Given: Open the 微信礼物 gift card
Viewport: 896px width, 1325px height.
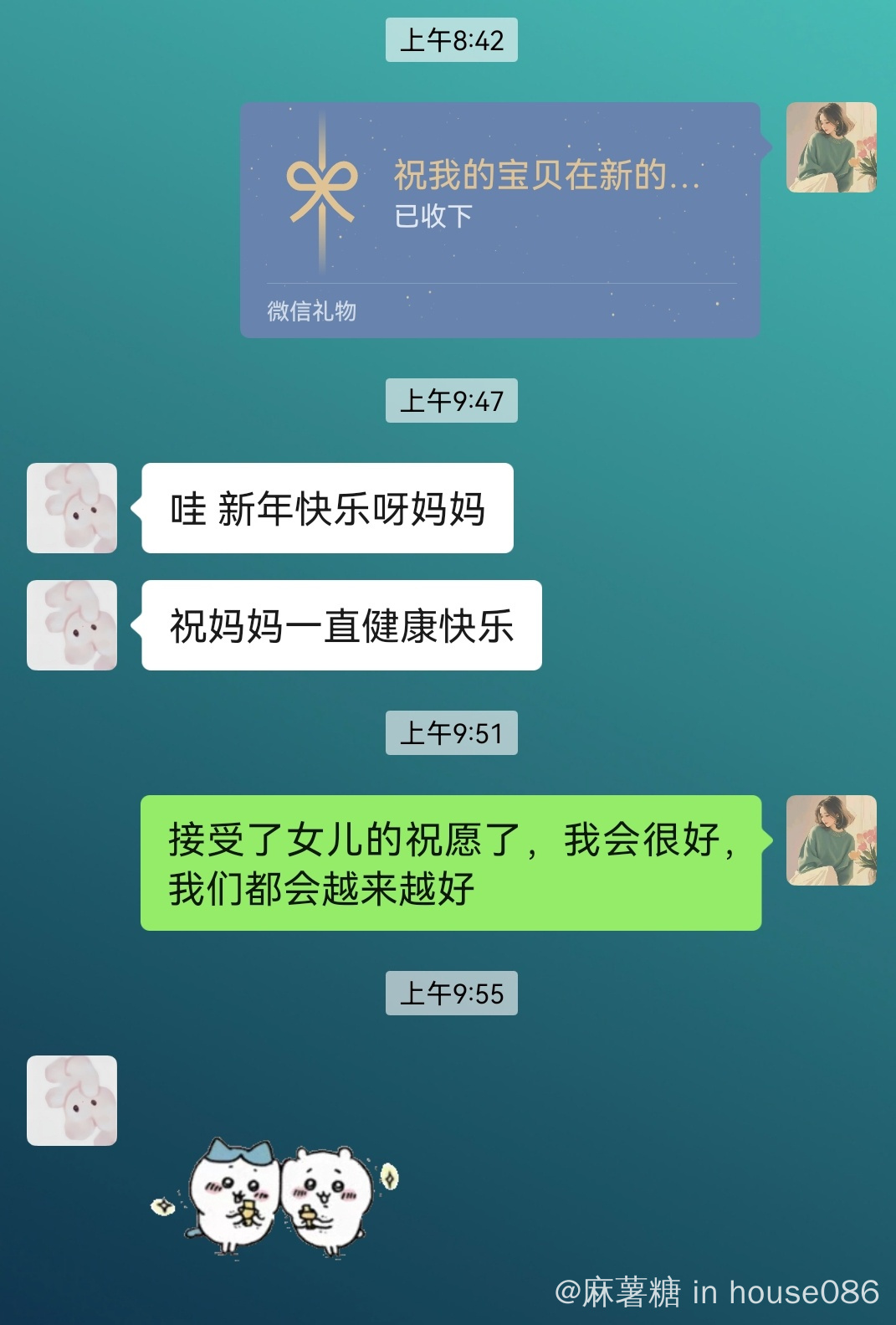Looking at the screenshot, I should pyautogui.click(x=499, y=219).
